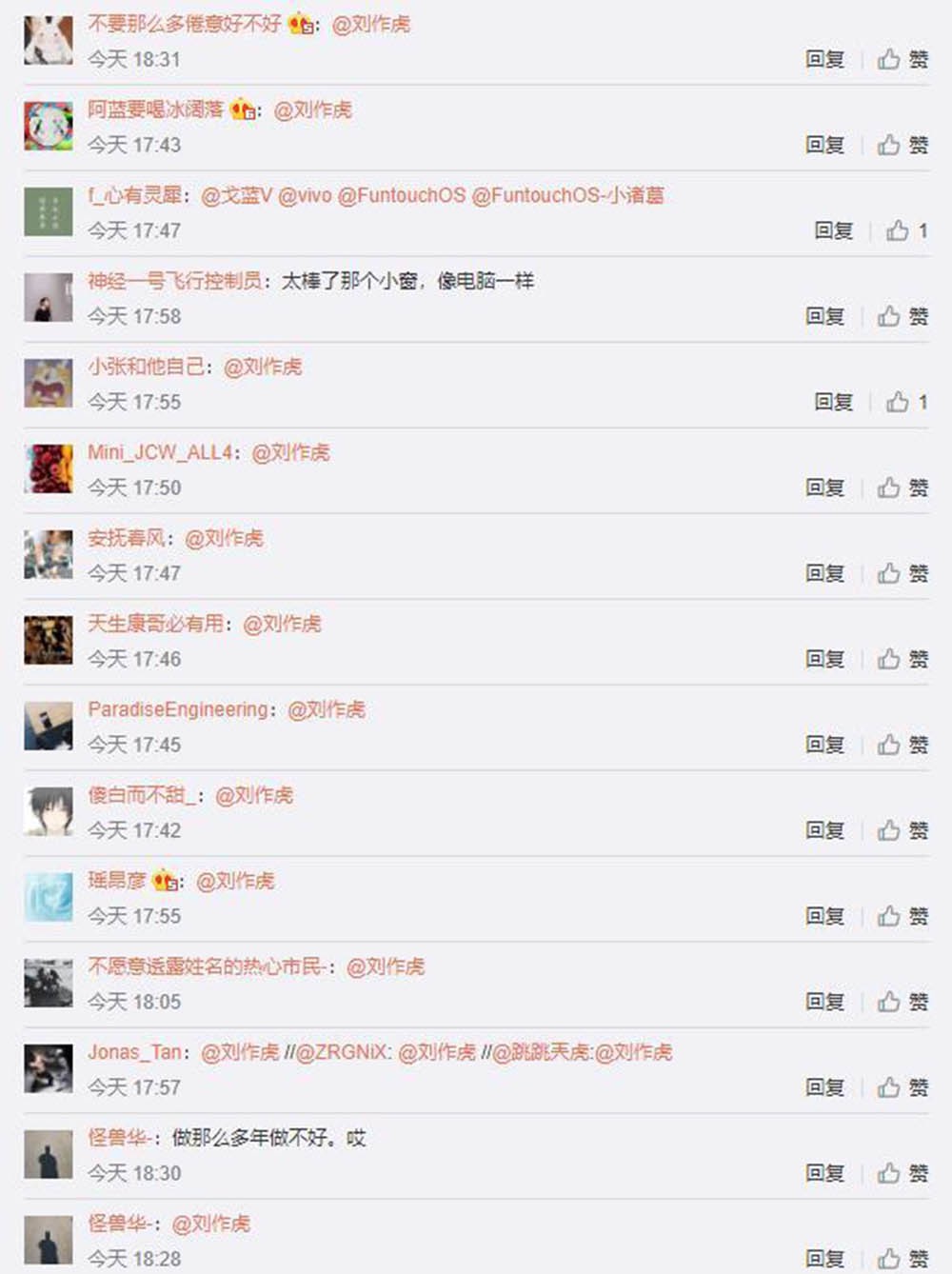952x1274 pixels.
Task: Open the avatar of 不愿意透露姓名的热心市民-
Action: [49, 983]
